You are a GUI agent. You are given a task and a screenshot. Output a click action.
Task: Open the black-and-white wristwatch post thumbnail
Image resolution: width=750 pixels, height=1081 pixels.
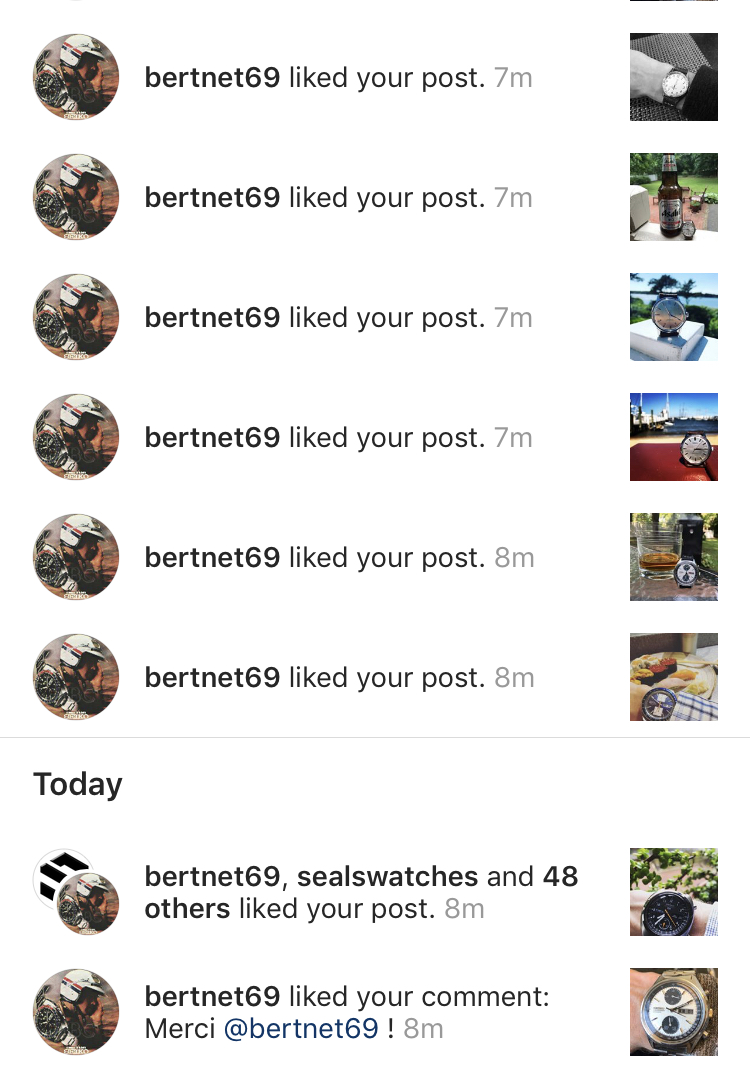coord(673,77)
